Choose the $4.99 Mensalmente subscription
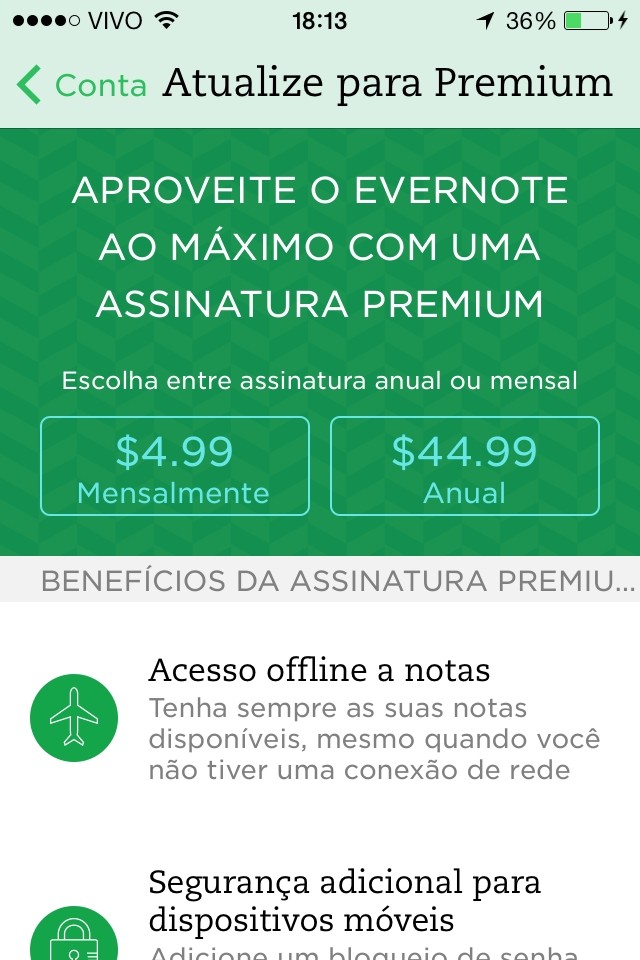The width and height of the screenshot is (640, 960). coord(175,466)
